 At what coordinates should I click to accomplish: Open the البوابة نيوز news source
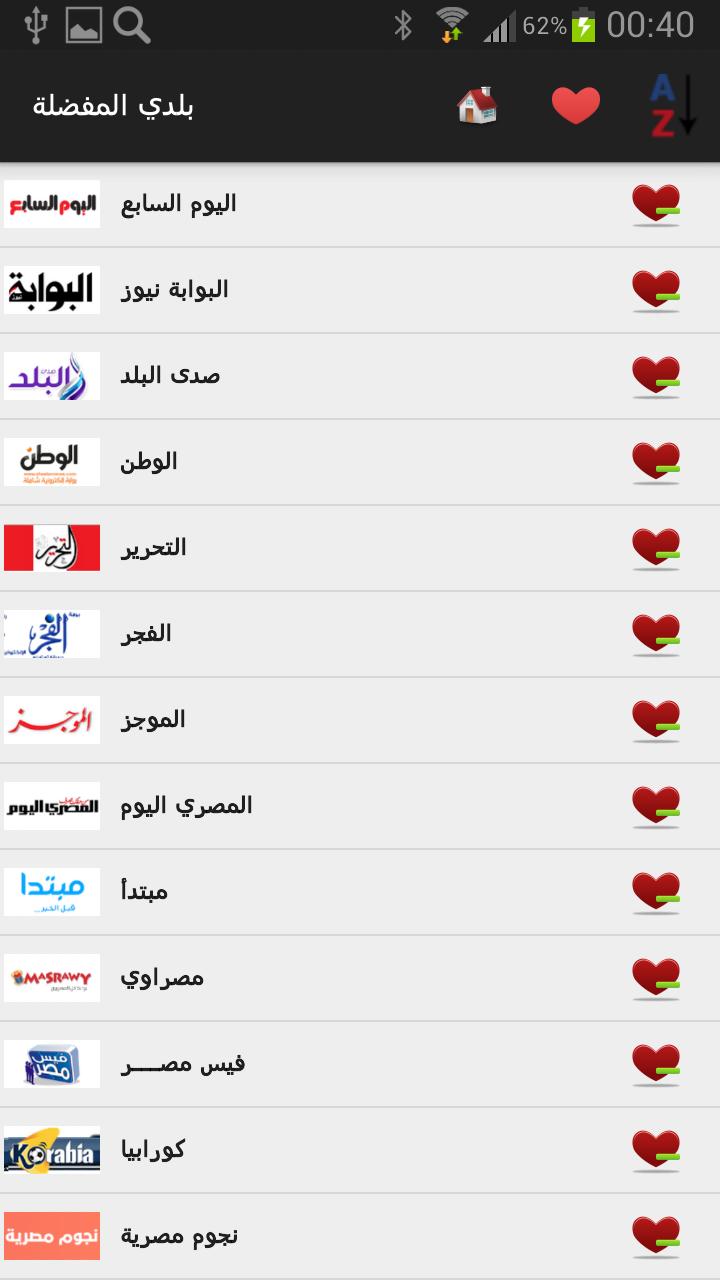point(300,288)
